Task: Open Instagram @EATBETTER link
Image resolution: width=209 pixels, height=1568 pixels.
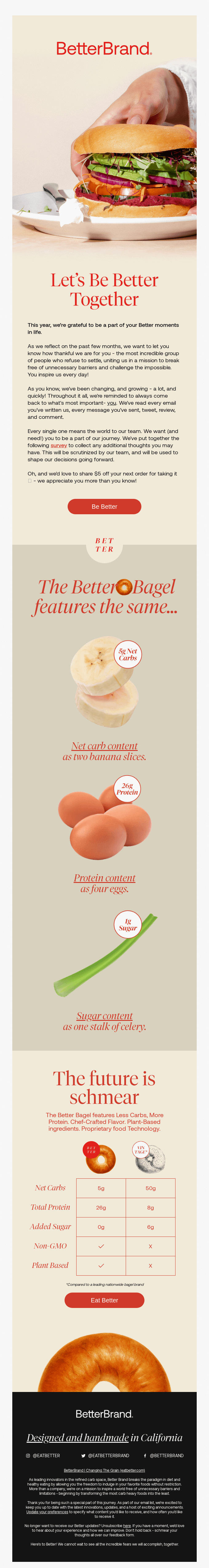Action: coord(43,1455)
